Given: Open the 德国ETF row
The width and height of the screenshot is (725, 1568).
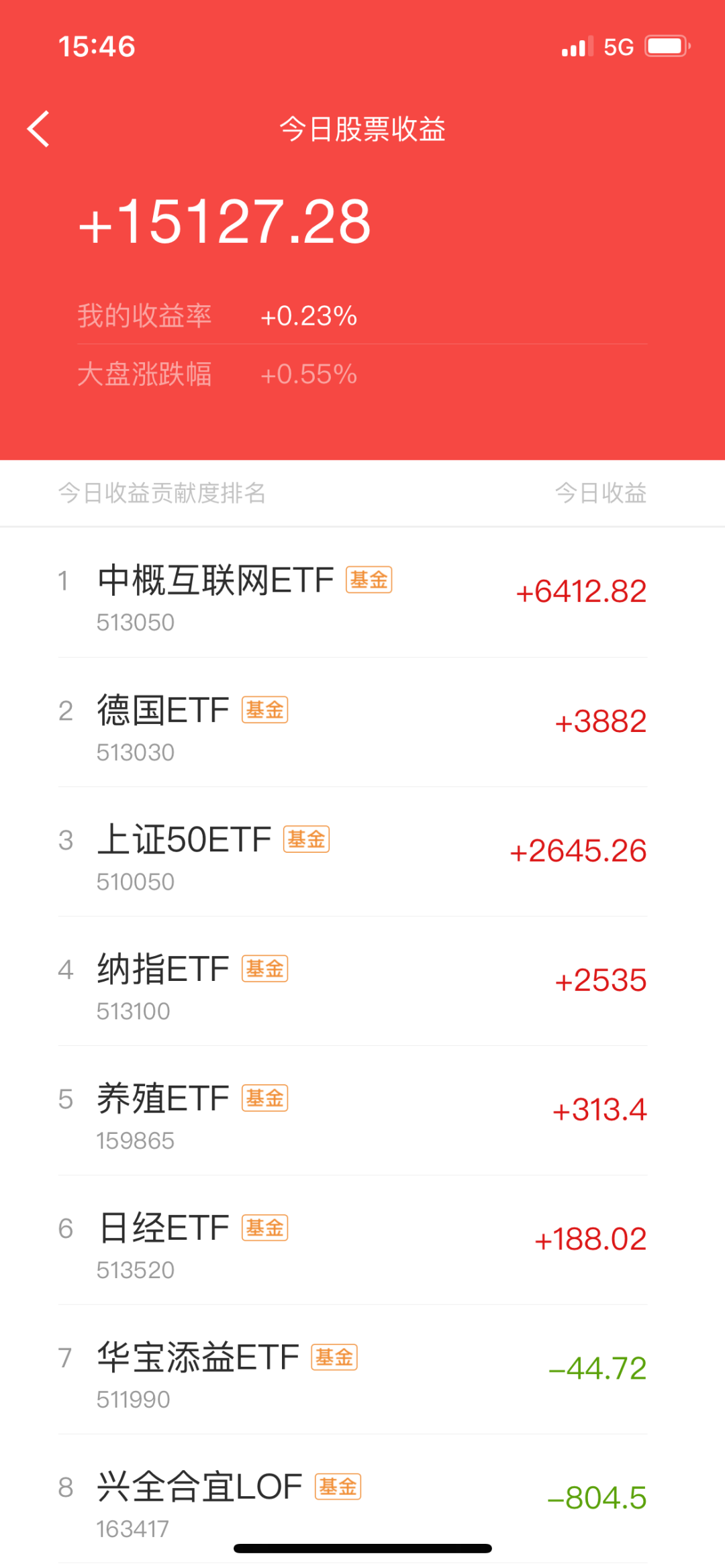Looking at the screenshot, I should pyautogui.click(x=362, y=723).
